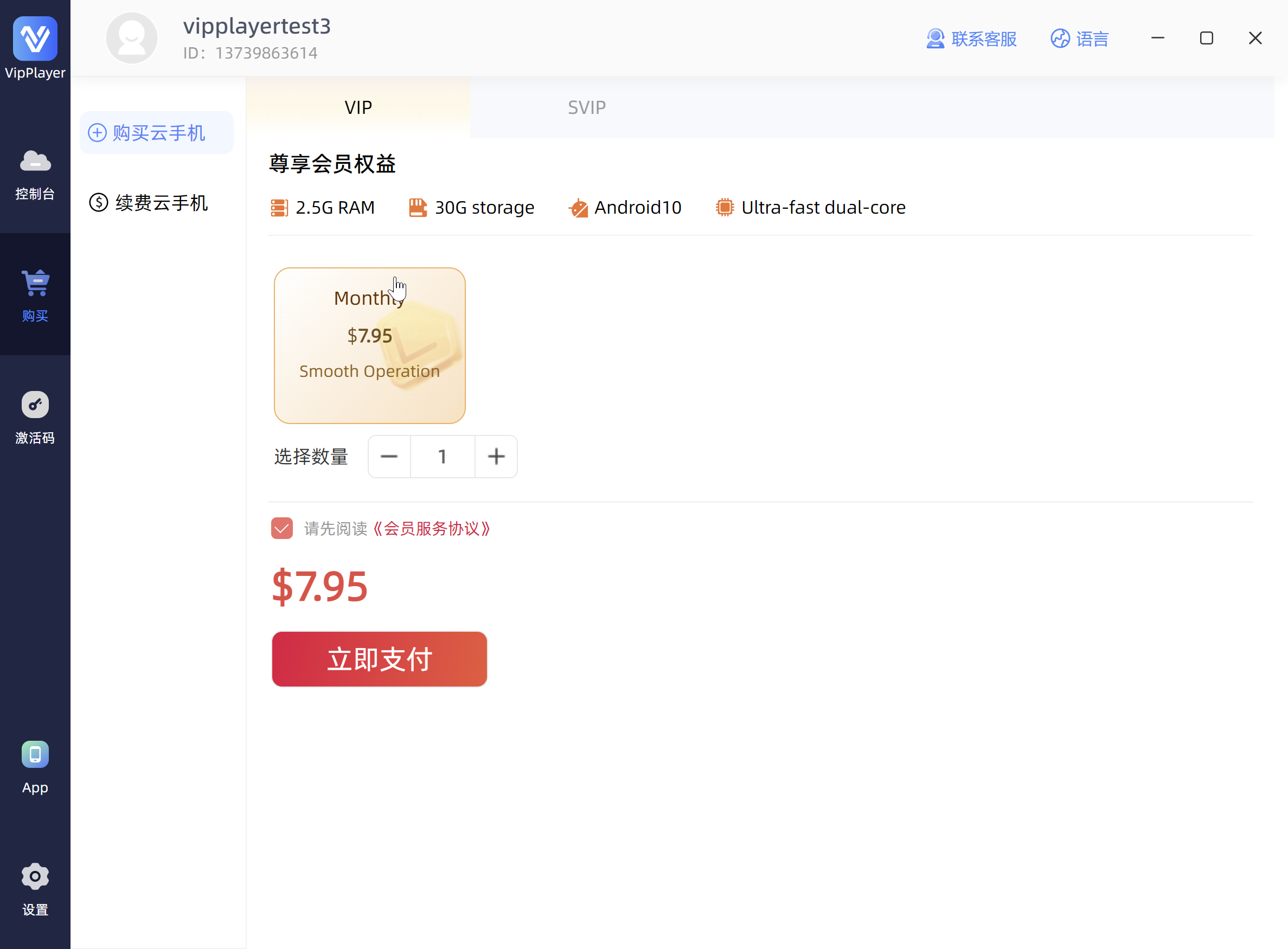The image size is (1288, 949).
Task: Open the App section in the sidebar
Action: (35, 767)
